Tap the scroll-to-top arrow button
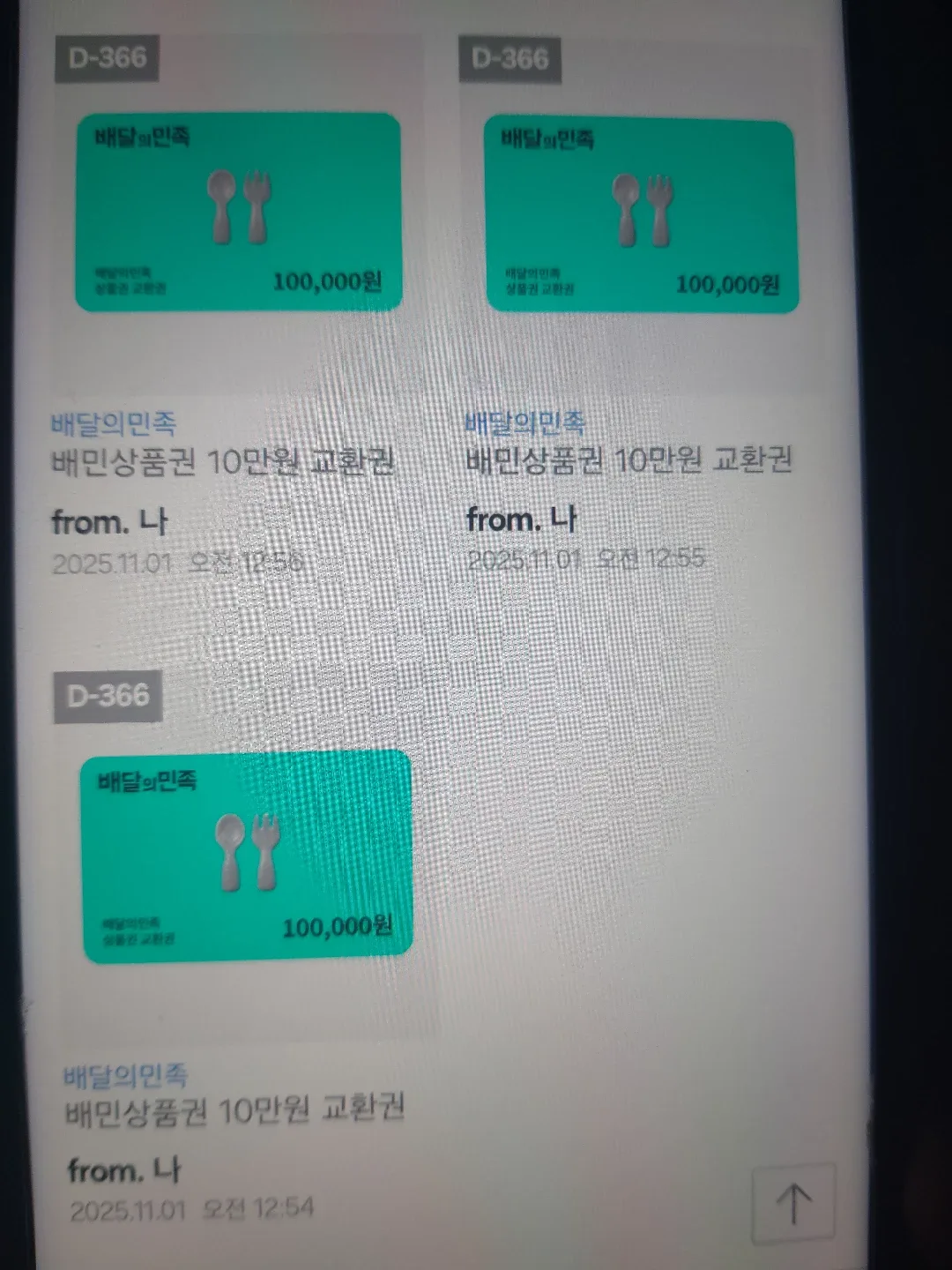The height and width of the screenshot is (1270, 952). pos(792,1203)
